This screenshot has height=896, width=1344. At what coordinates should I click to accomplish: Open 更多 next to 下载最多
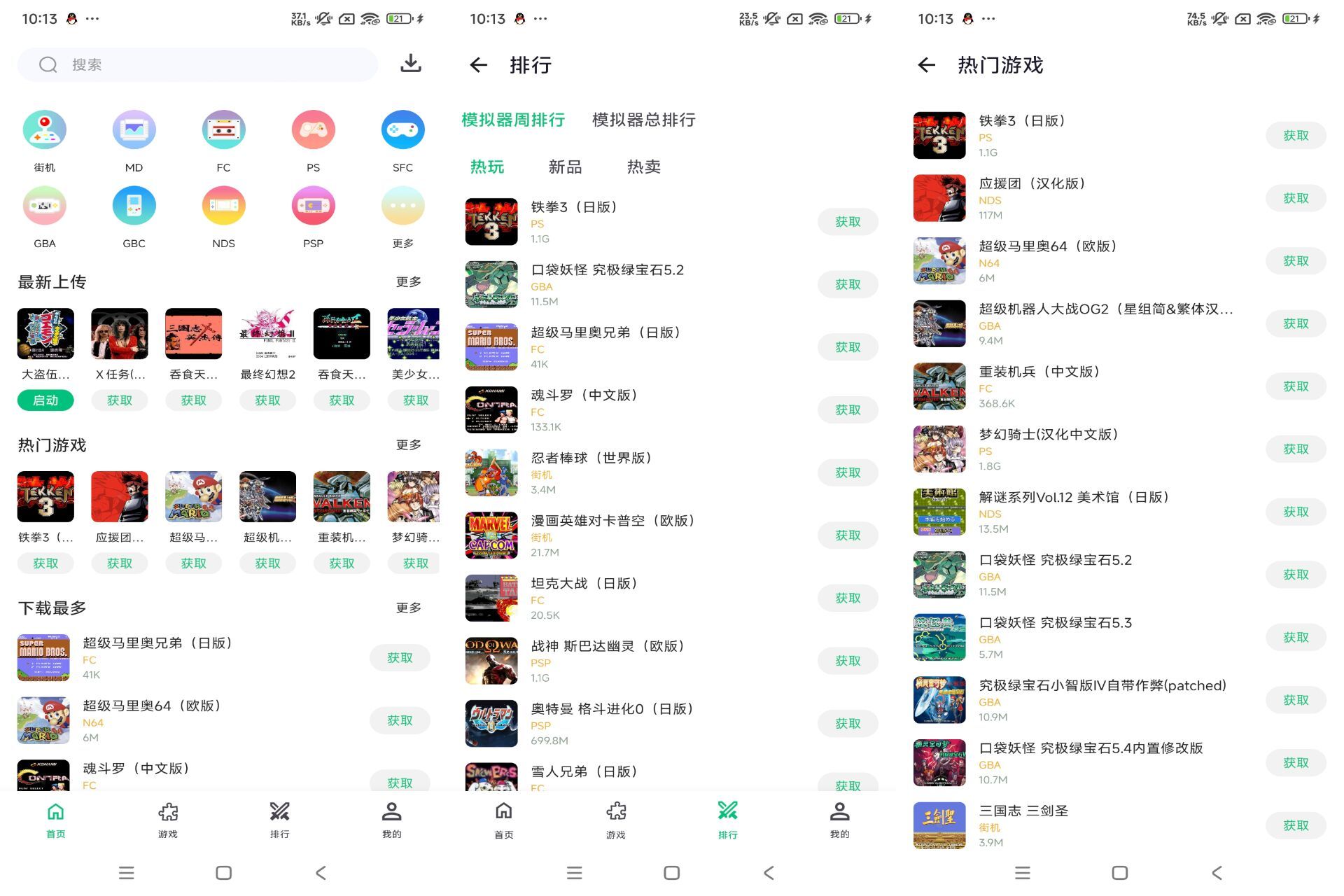pyautogui.click(x=409, y=608)
